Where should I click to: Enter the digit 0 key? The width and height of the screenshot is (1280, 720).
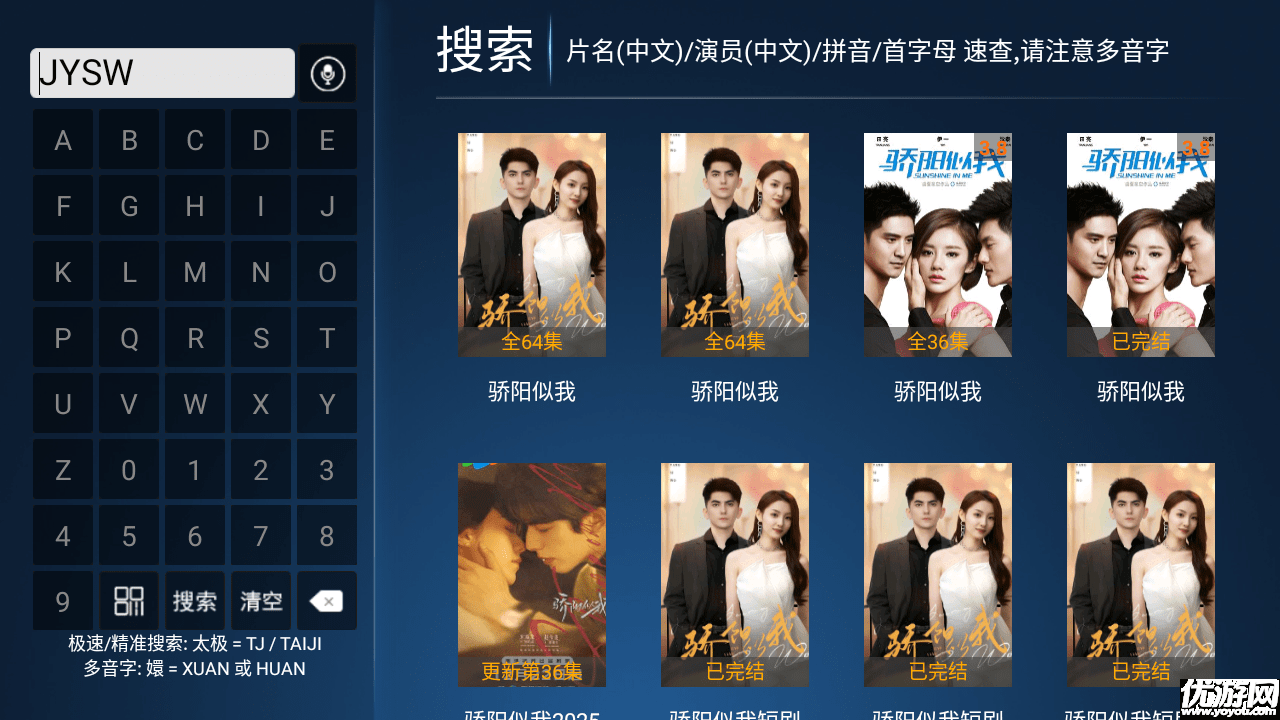pyautogui.click(x=129, y=470)
